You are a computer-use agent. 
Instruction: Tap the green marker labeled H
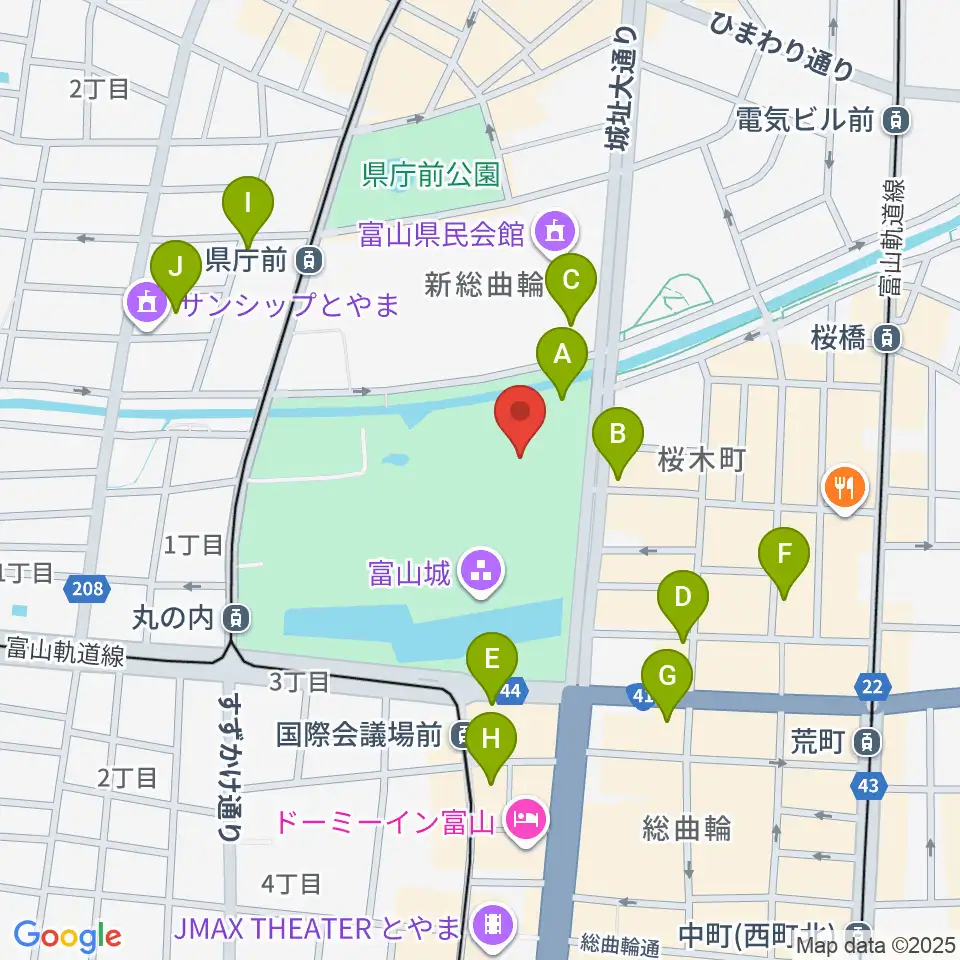pyautogui.click(x=491, y=747)
